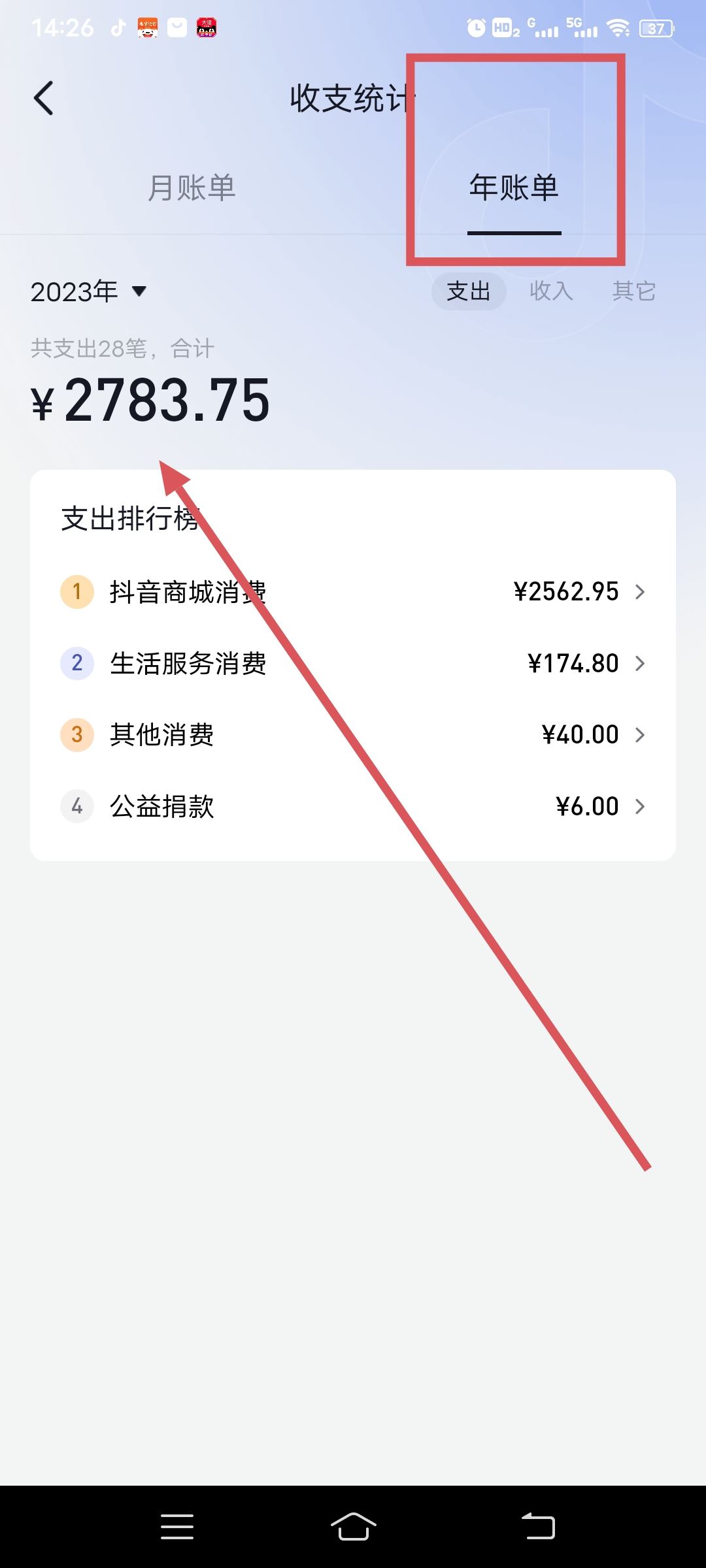Screen dimensions: 706x1568
Task: Switch to the 收入 filter
Action: 551,291
